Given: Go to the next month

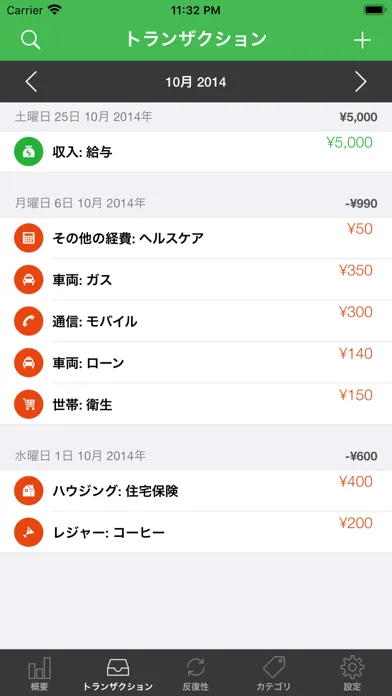Looking at the screenshot, I should [360, 82].
